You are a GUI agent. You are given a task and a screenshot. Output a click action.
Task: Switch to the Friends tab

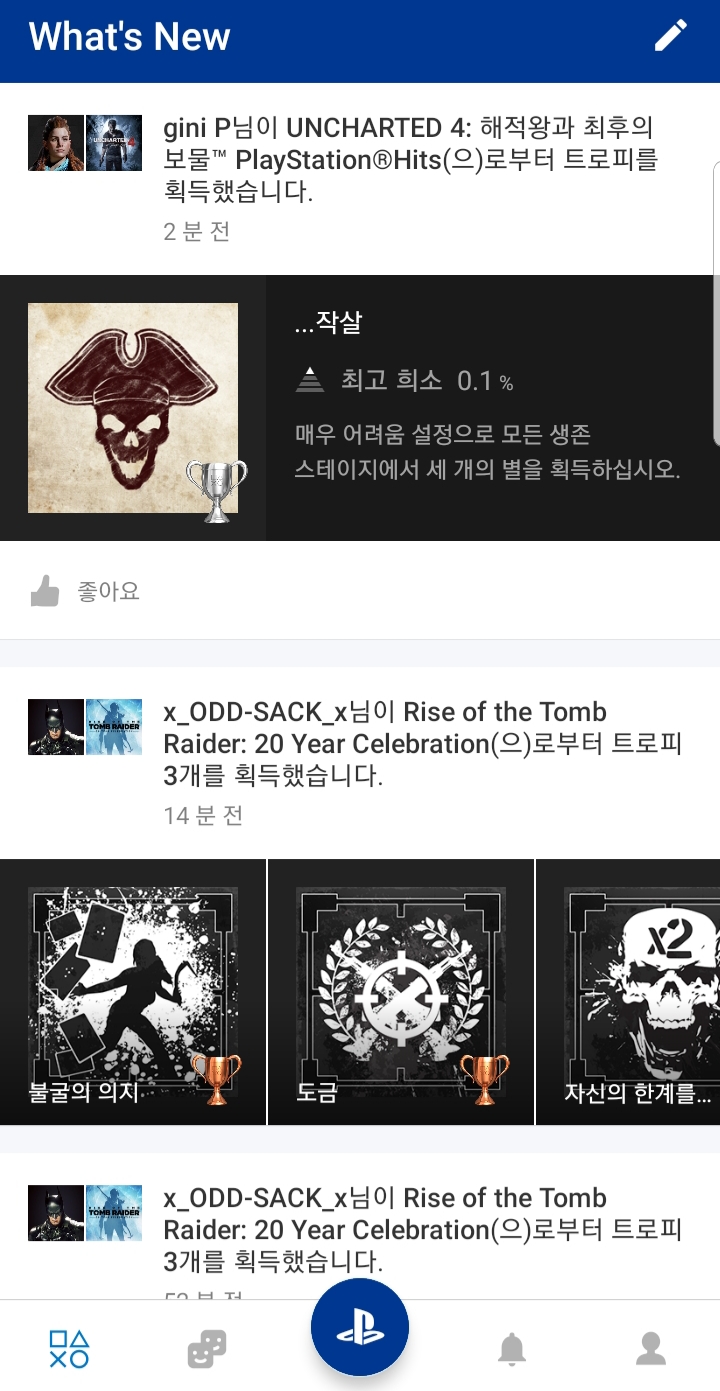207,1349
